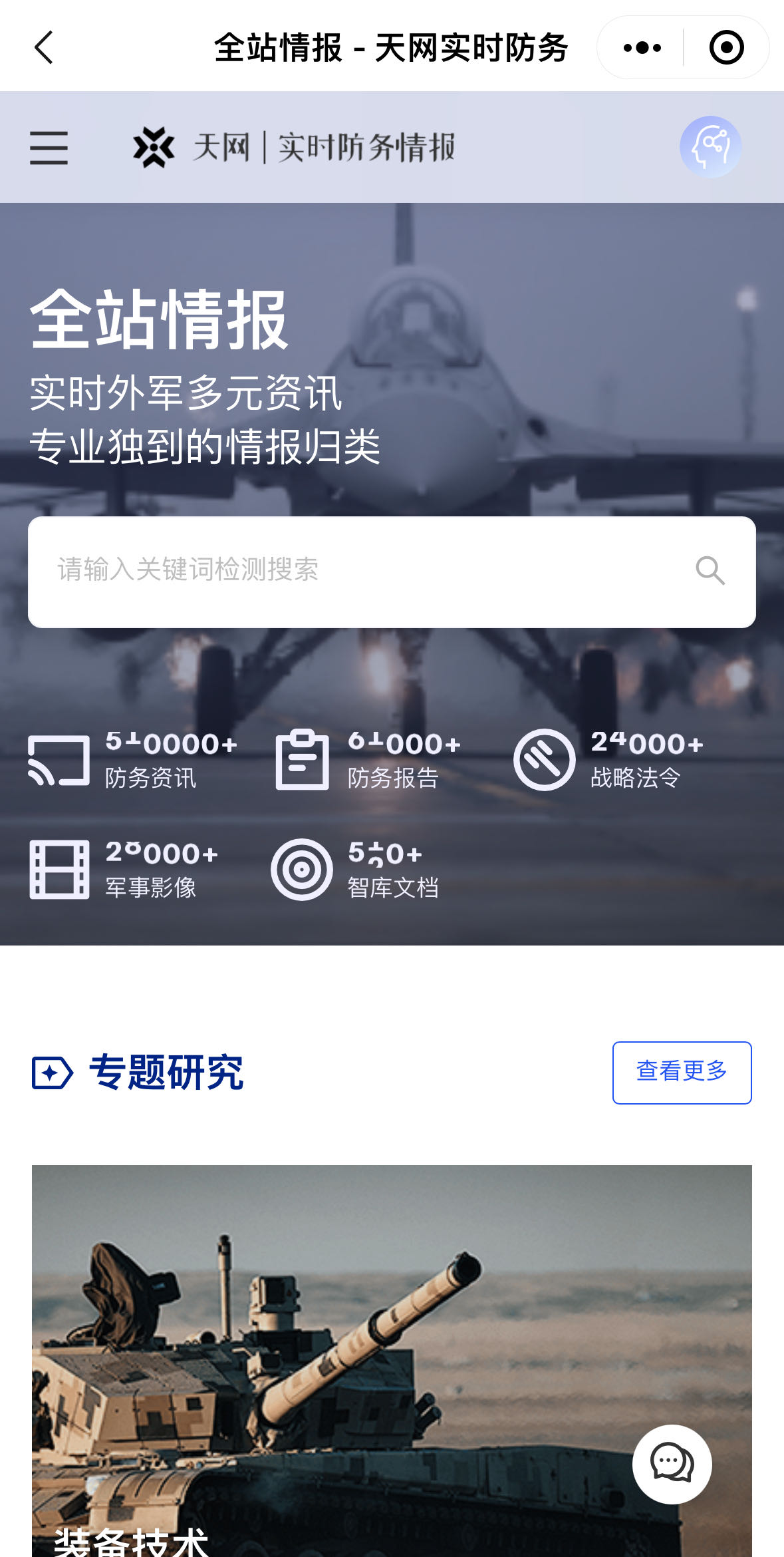Open the 战略法令 category
Viewport: 784px width, 1557px height.
(x=608, y=759)
